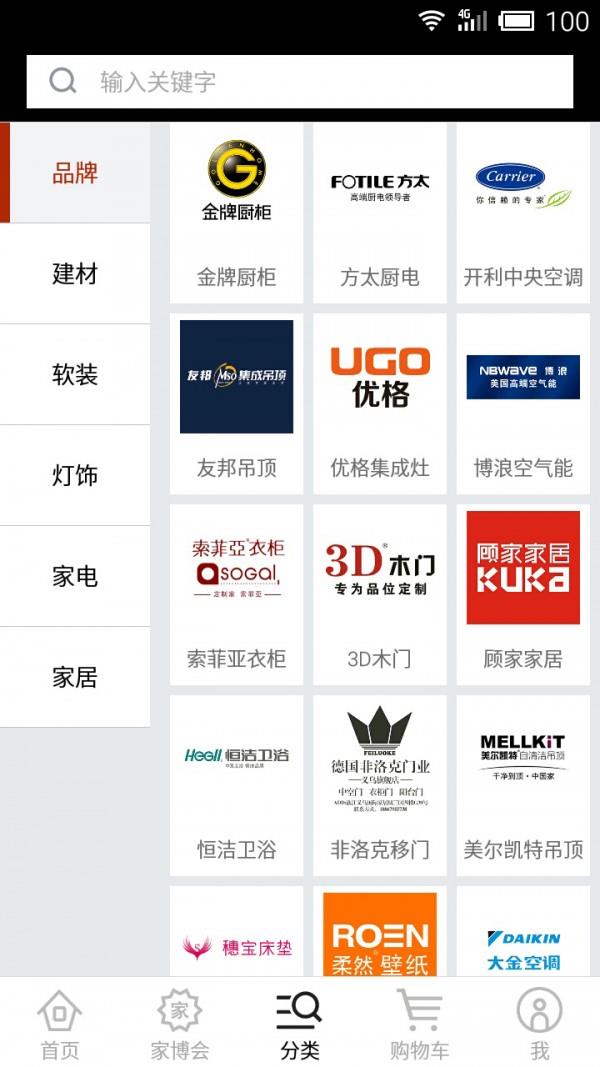This screenshot has width=600, height=1067.
Task: View the 优格集成灶 brand
Action: pos(380,404)
